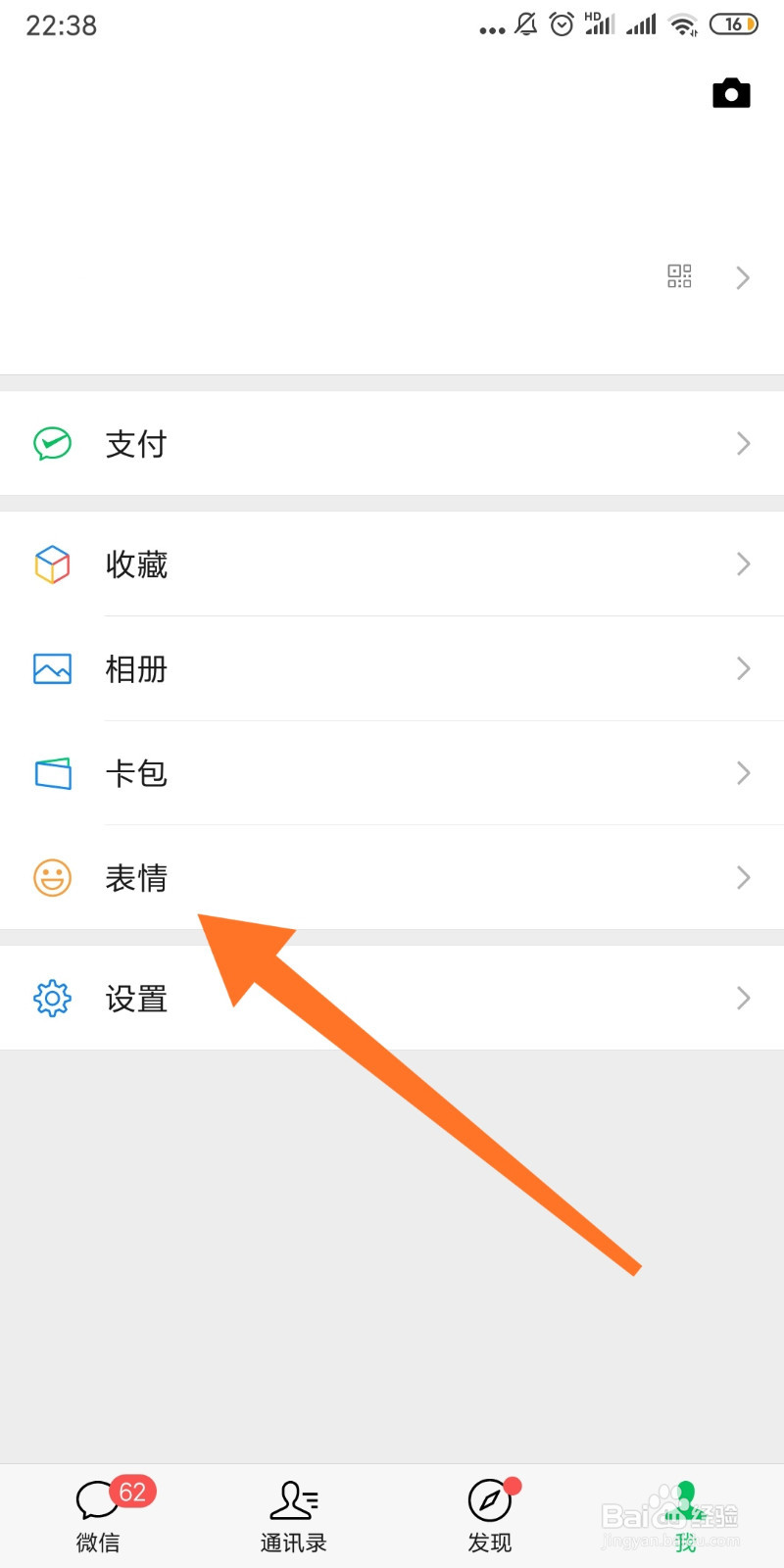Tap the Wi-Fi icon in the status bar
The width and height of the screenshot is (784, 1568).
point(684,24)
